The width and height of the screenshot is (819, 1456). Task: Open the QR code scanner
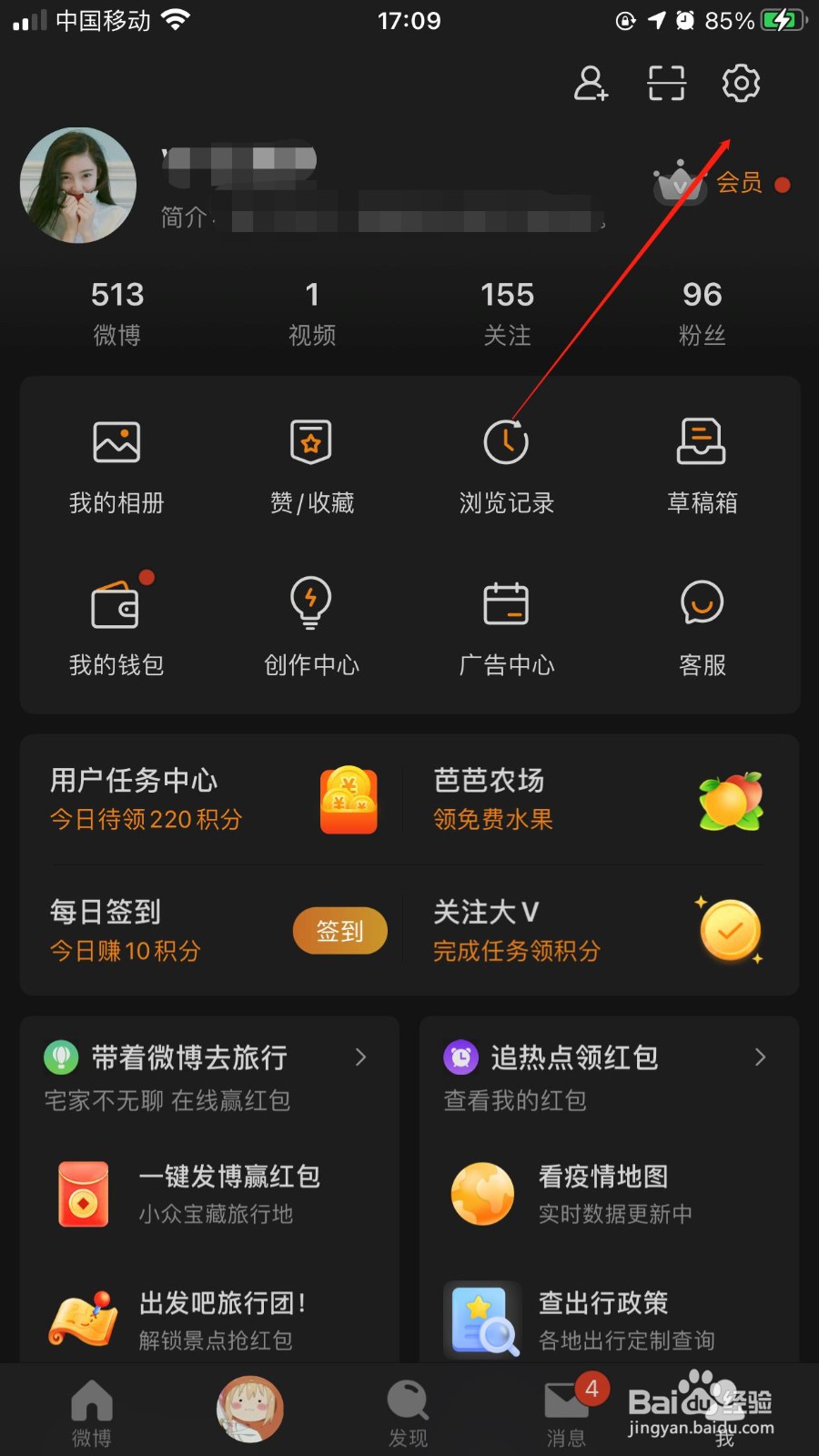[665, 83]
